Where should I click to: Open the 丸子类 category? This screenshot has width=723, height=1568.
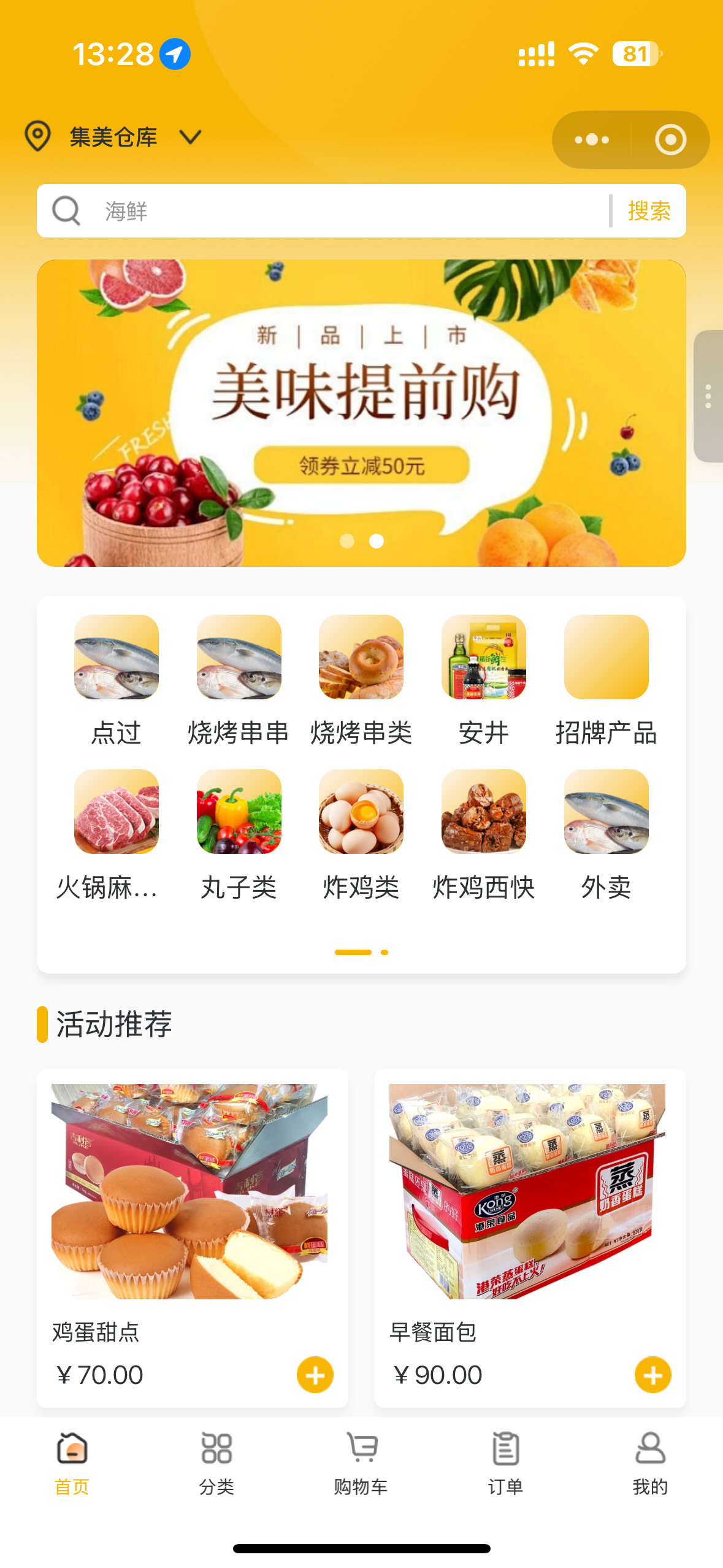pyautogui.click(x=239, y=834)
